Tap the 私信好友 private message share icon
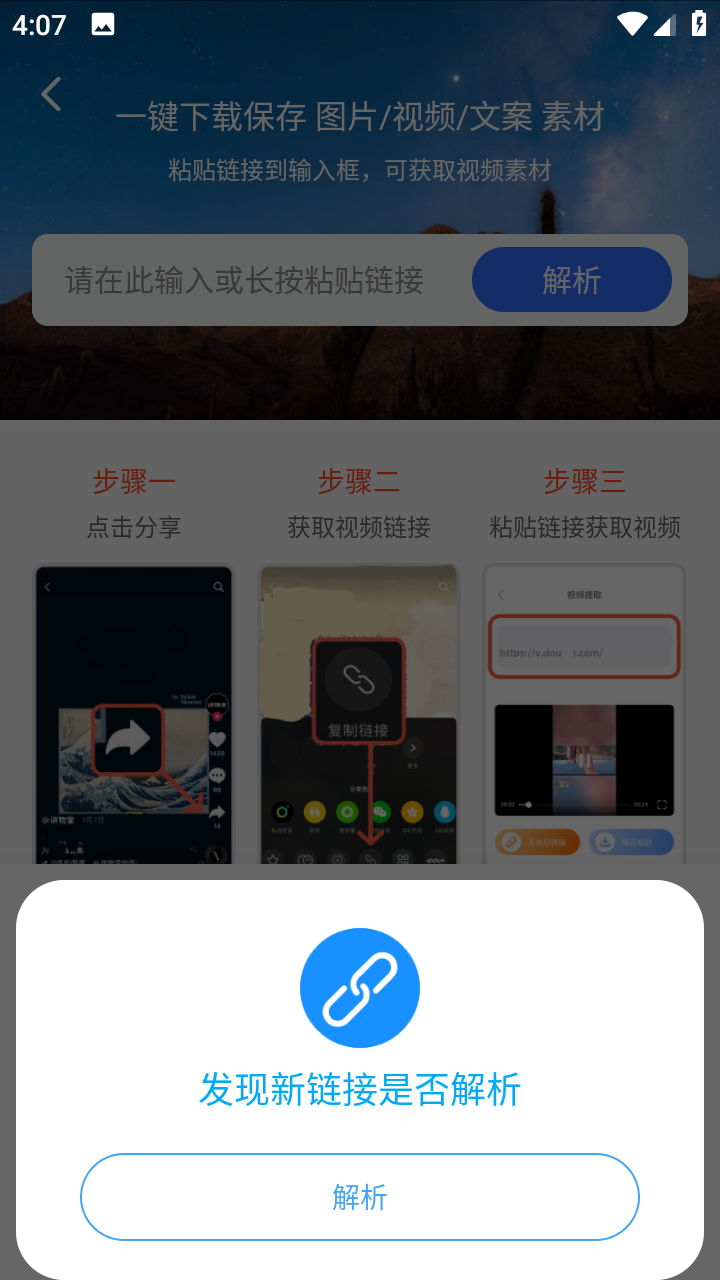The image size is (720, 1280). (x=282, y=812)
